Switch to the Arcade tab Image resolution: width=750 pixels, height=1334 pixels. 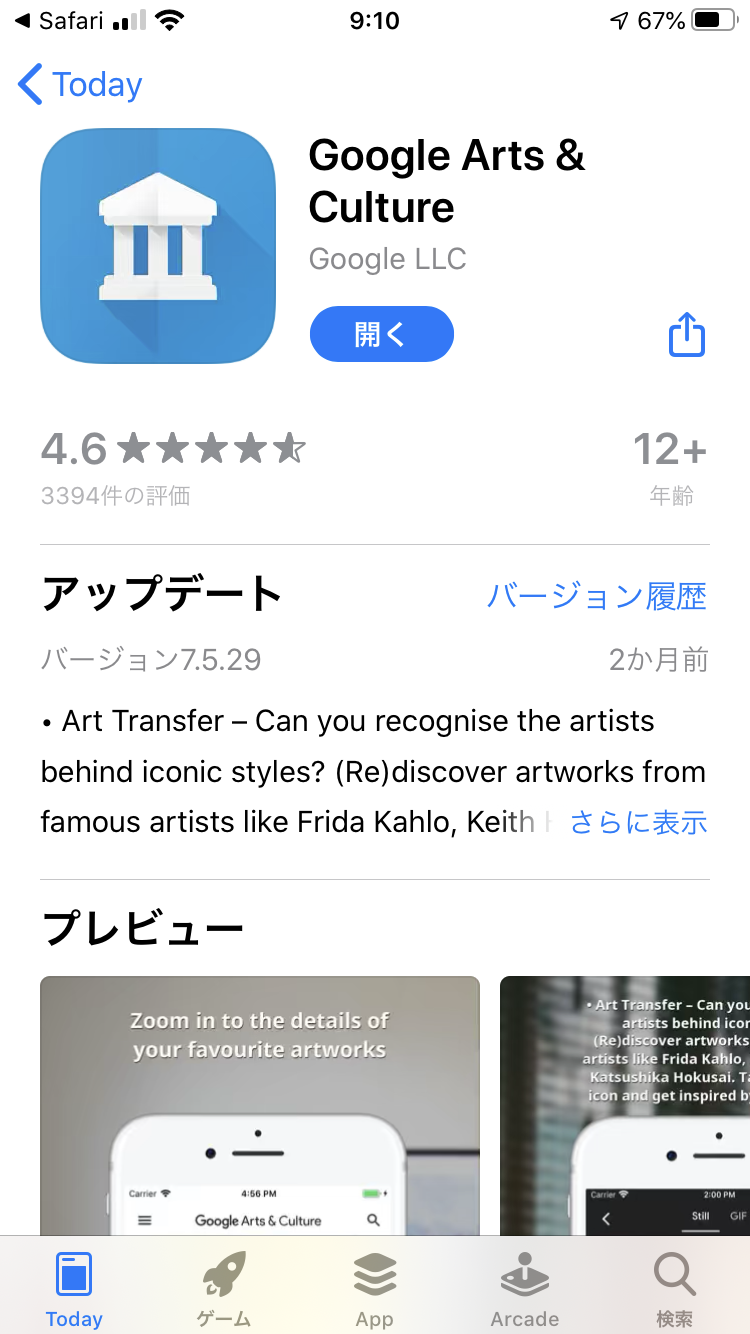(x=524, y=1290)
